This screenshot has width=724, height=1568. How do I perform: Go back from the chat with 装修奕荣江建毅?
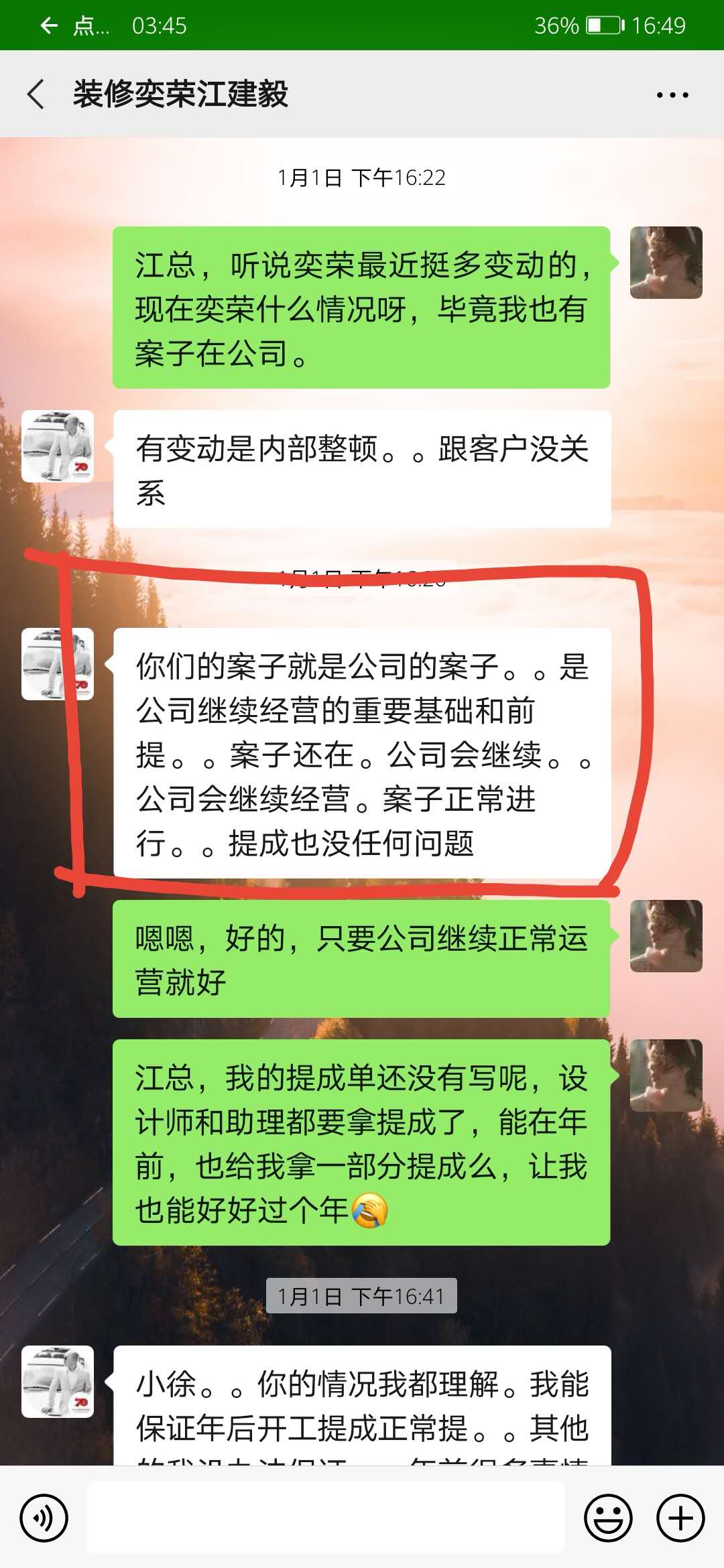click(36, 94)
